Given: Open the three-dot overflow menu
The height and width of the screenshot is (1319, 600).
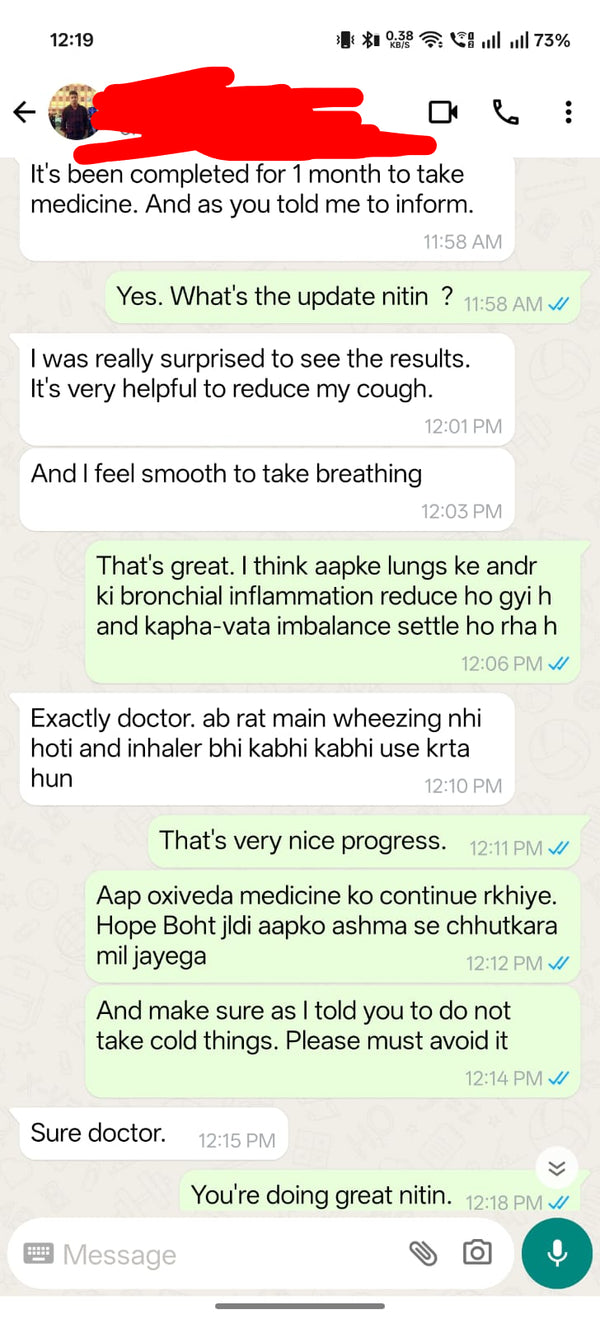Looking at the screenshot, I should tap(568, 112).
